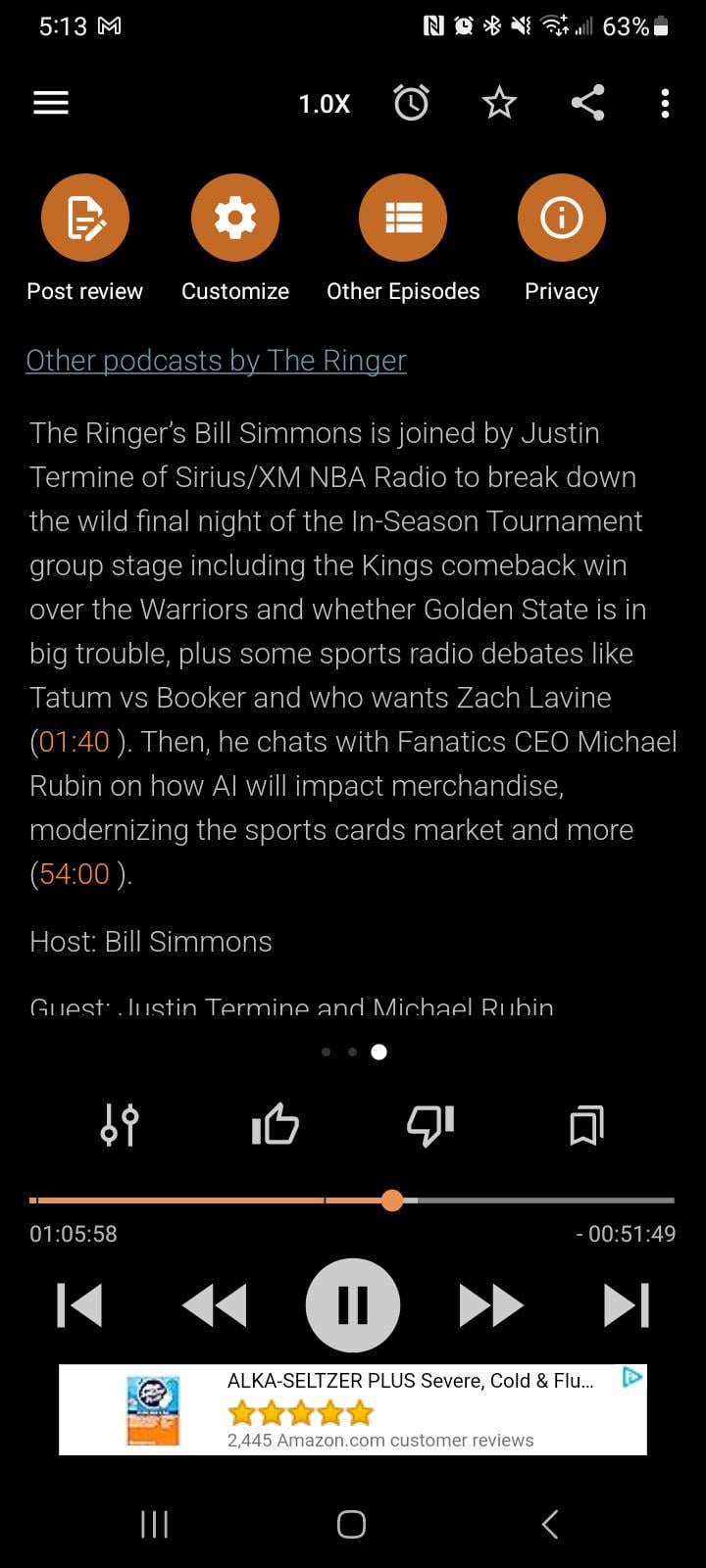Open the Privacy info
Viewport: 706px width, 1568px height.
562,218
